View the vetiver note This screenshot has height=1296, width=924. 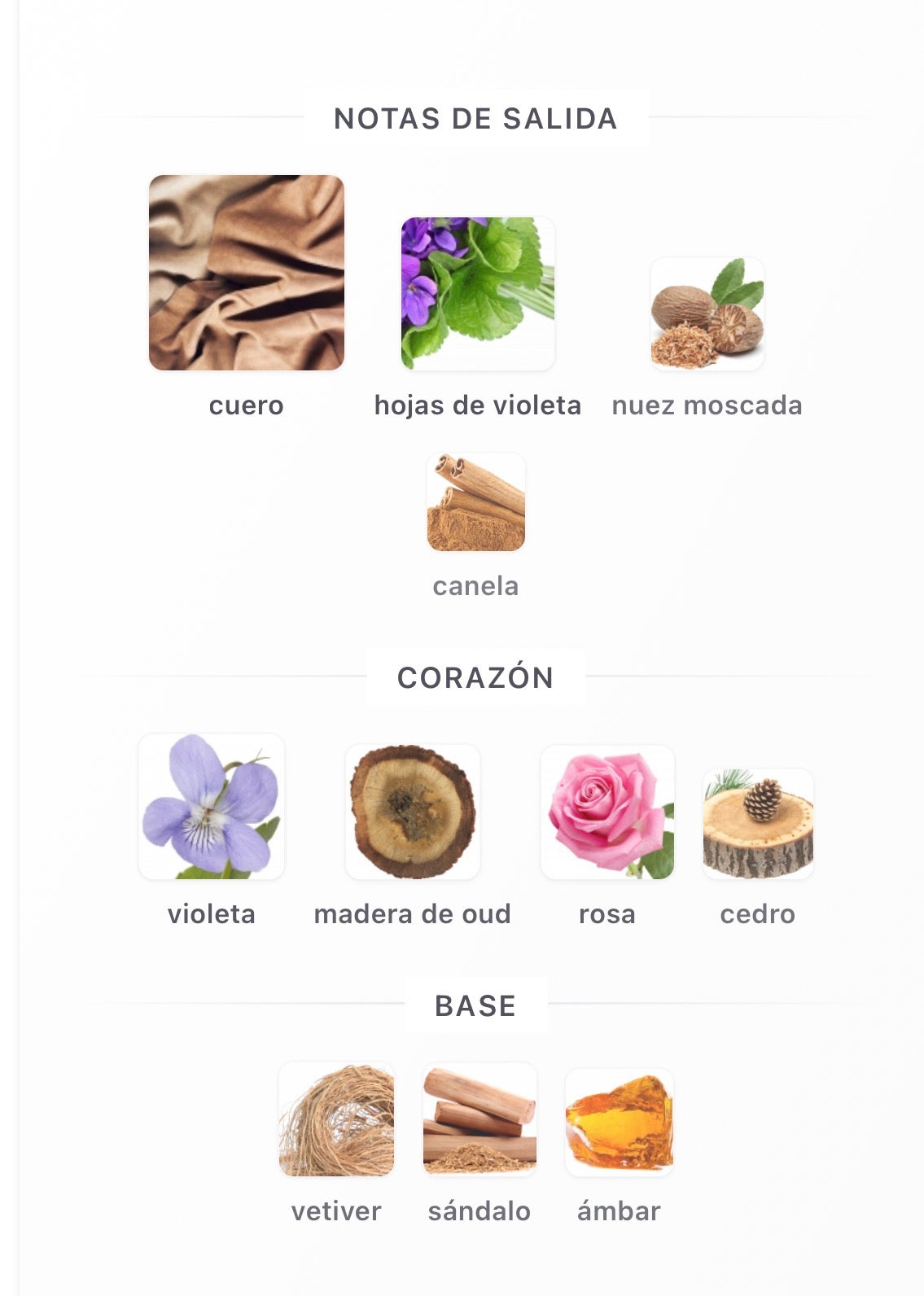pos(336,1120)
